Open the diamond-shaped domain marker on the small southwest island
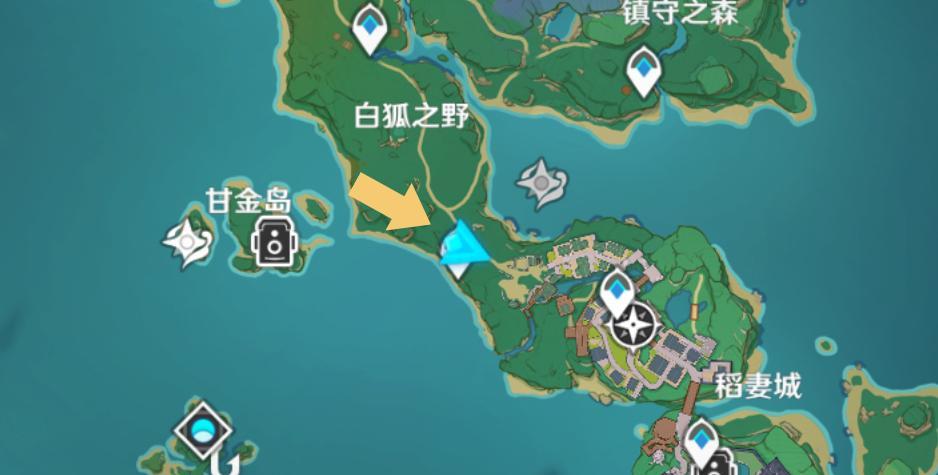The width and height of the screenshot is (938, 475). tap(203, 431)
